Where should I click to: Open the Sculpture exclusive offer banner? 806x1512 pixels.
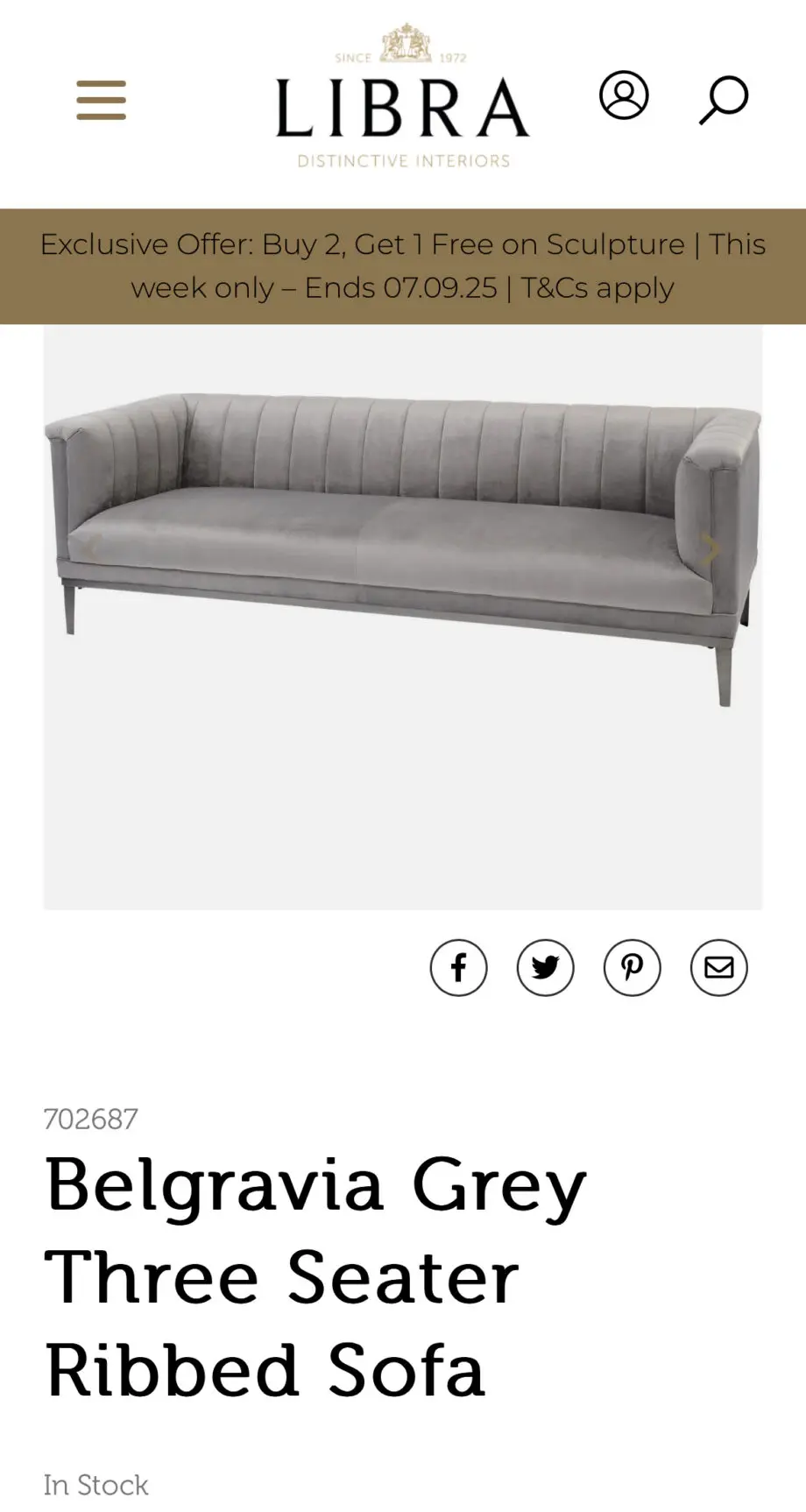[403, 265]
